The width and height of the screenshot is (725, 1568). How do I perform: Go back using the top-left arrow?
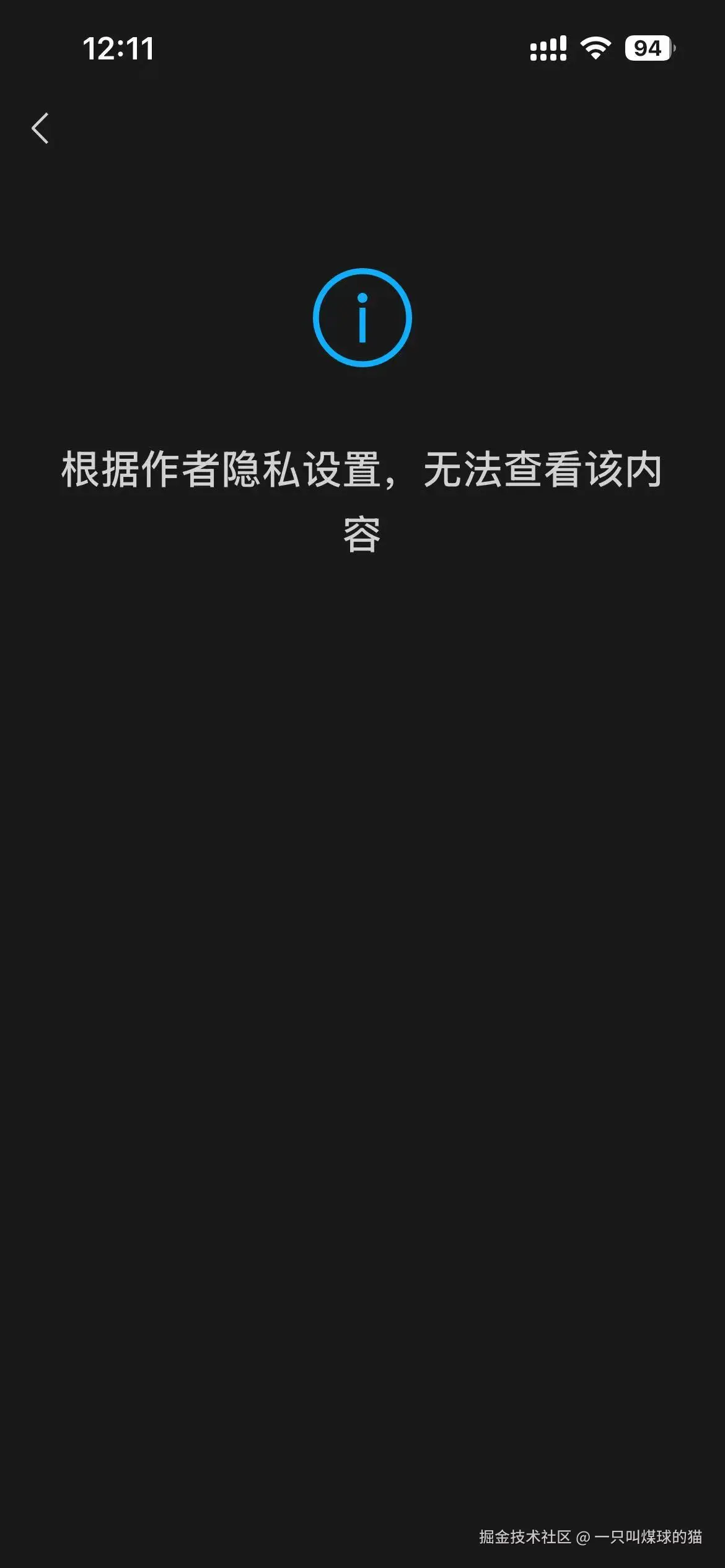(x=40, y=128)
